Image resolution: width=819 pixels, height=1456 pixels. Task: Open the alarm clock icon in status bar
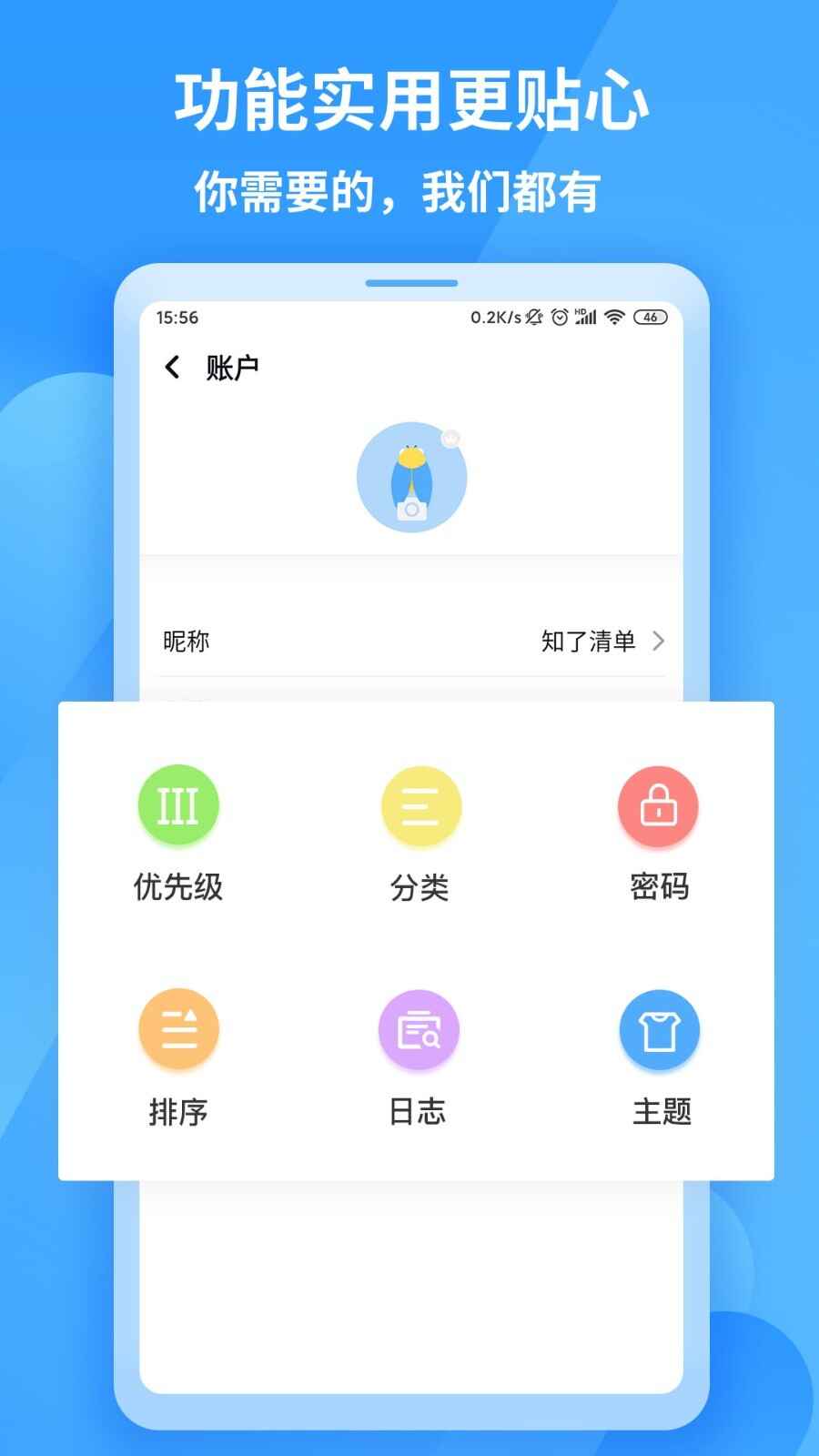(560, 318)
